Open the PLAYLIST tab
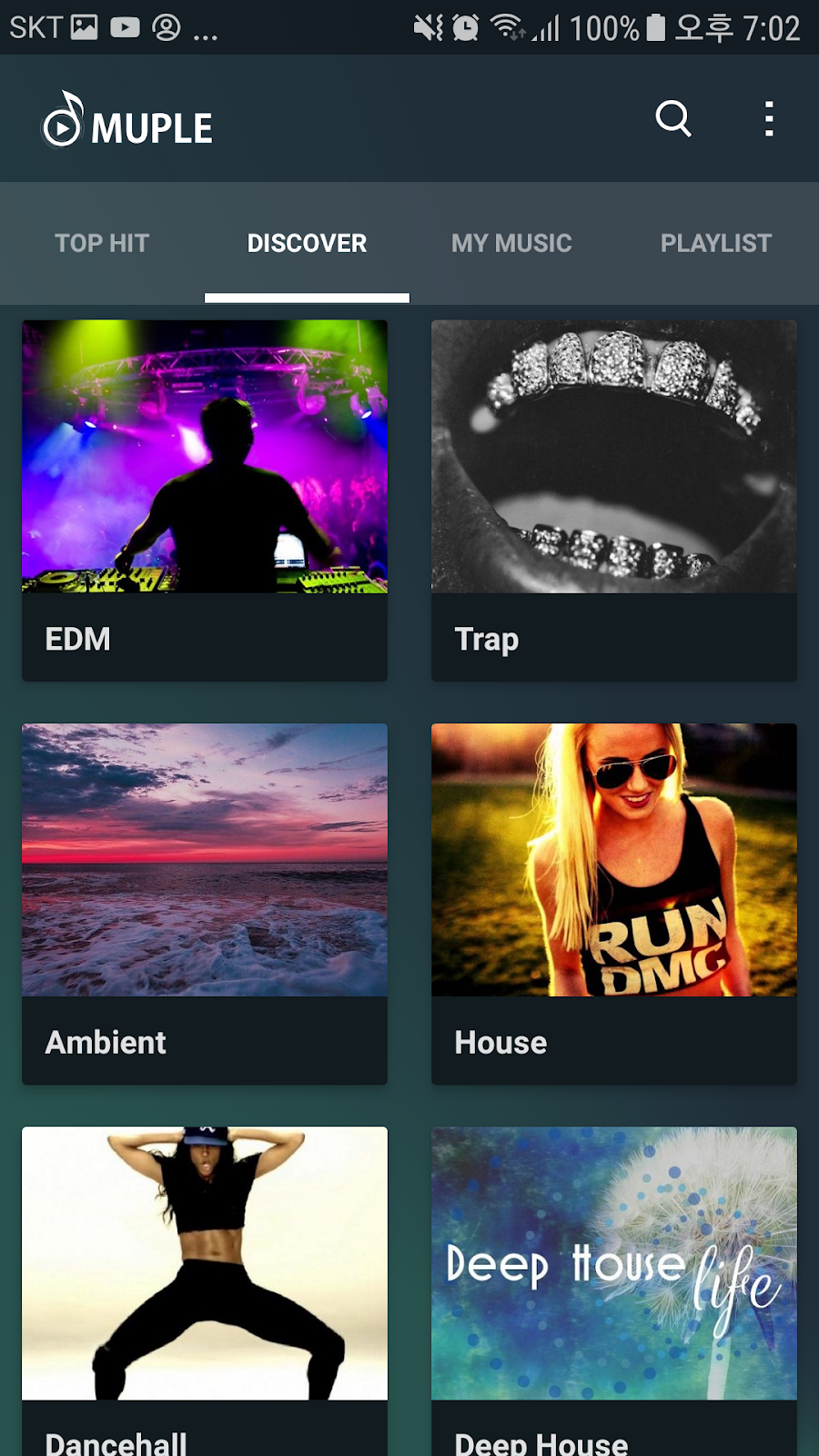This screenshot has width=819, height=1456. 715,243
